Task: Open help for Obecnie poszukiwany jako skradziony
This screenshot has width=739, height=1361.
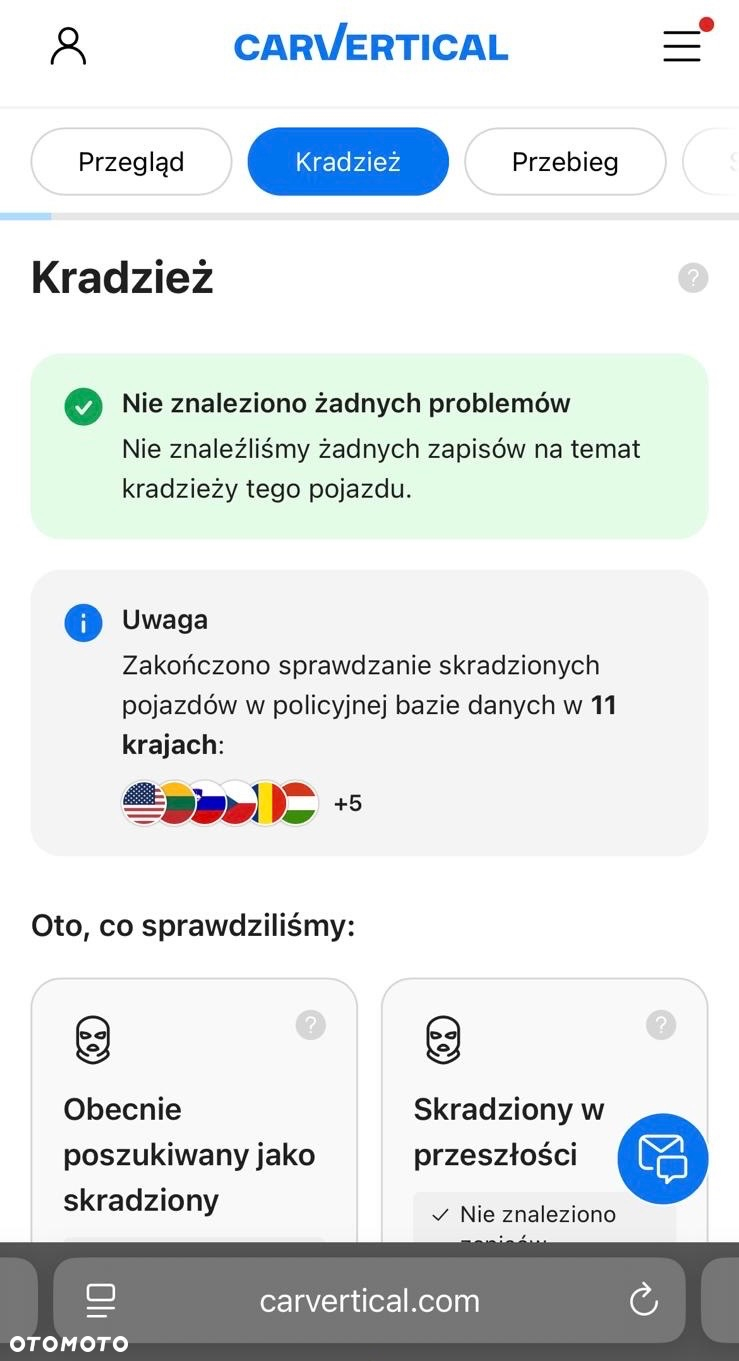Action: 311,1025
